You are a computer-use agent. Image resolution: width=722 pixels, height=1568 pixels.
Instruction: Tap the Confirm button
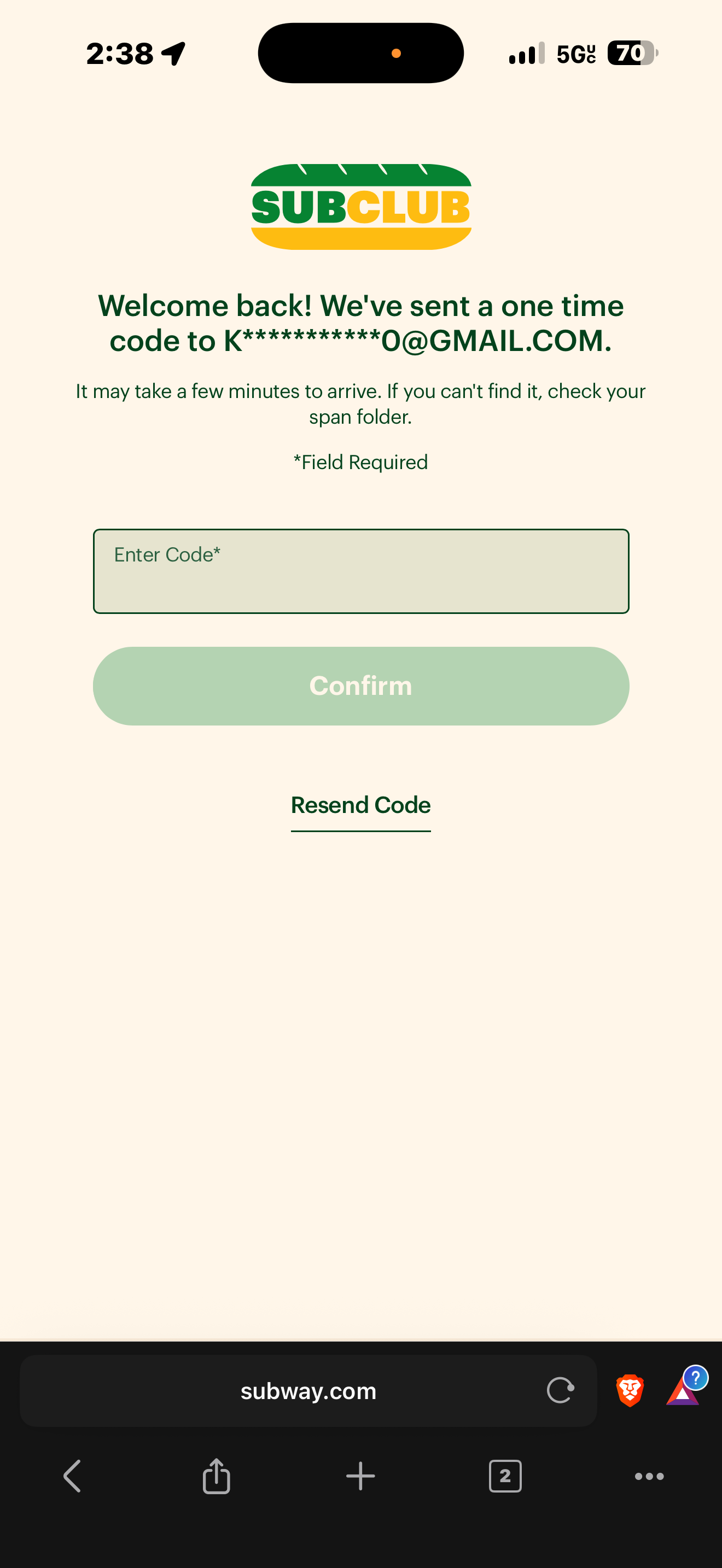[361, 686]
